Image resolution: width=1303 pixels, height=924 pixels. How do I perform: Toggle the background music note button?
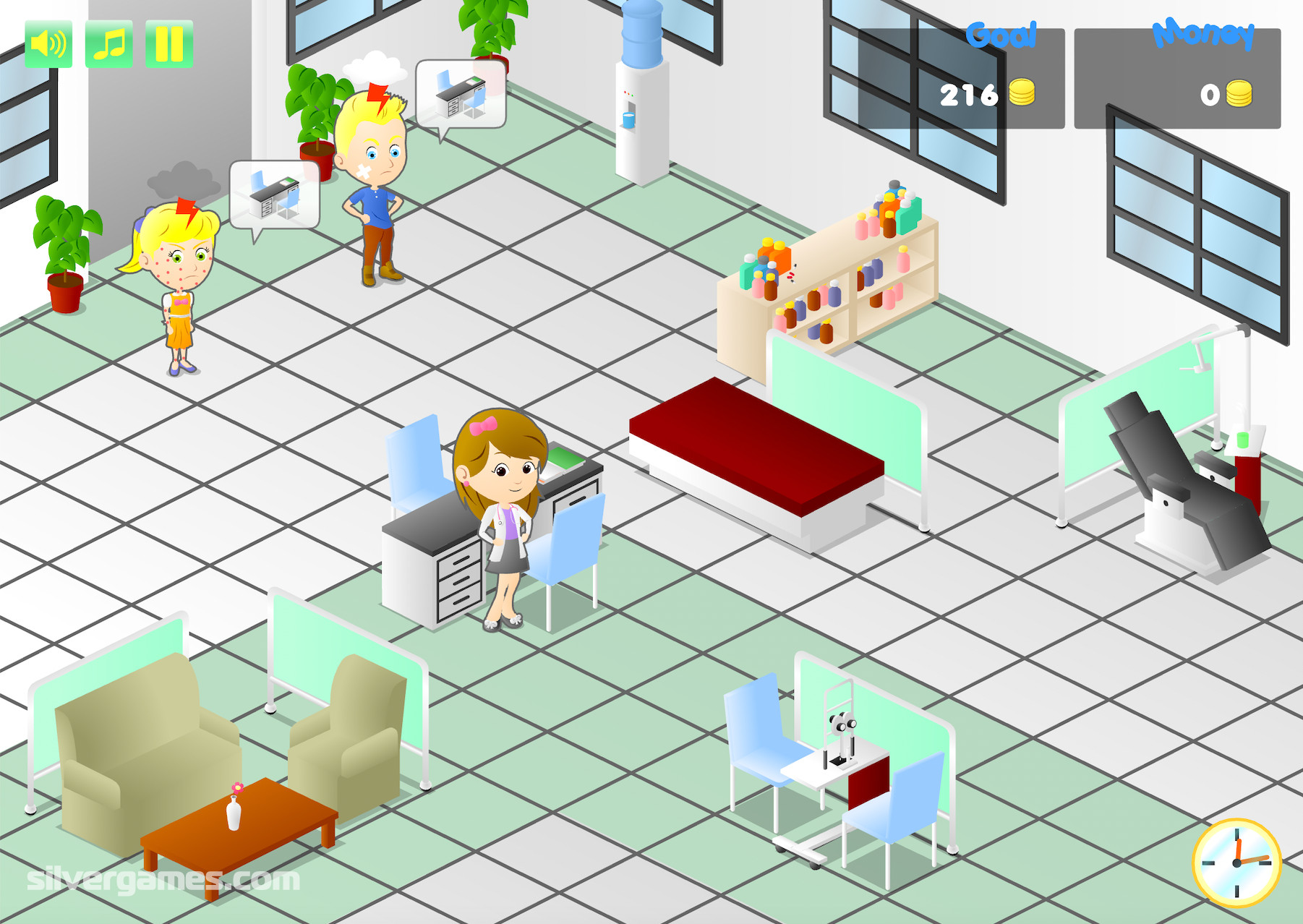[109, 44]
